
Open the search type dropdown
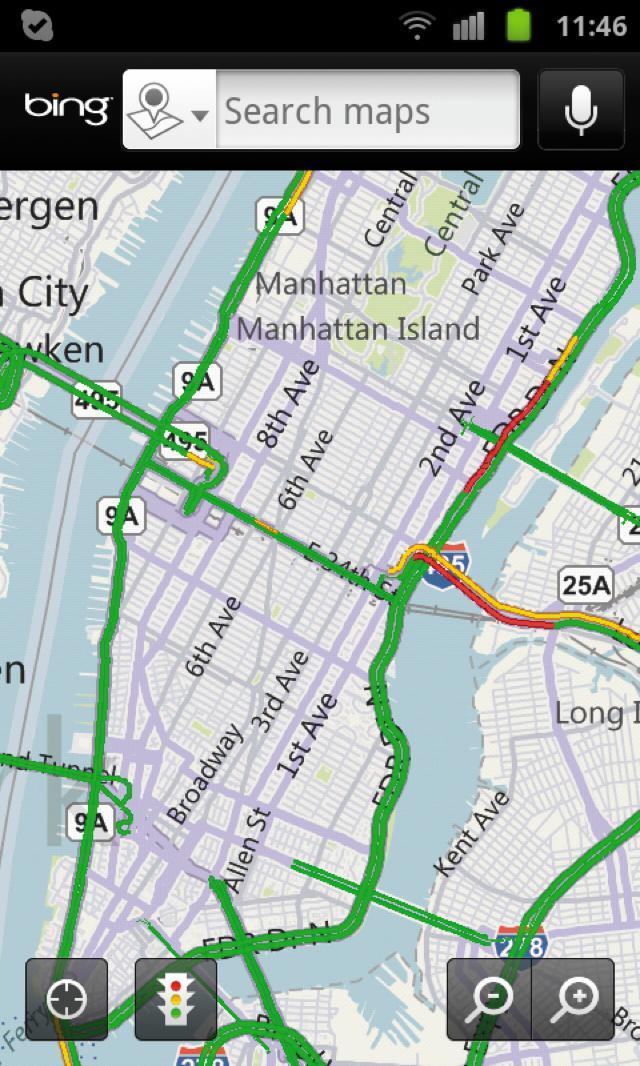pos(169,111)
